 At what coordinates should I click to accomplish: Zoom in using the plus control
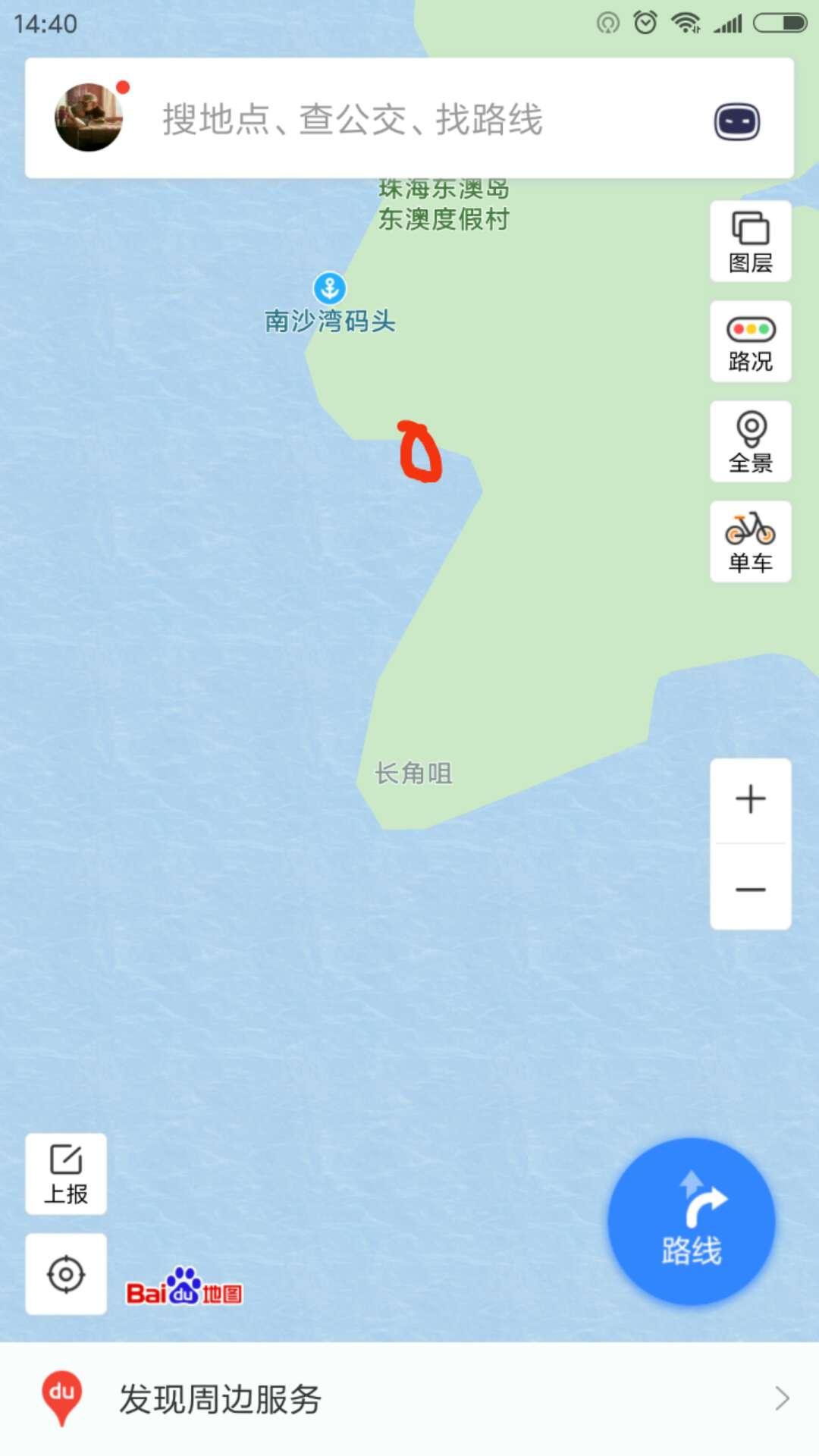[750, 798]
